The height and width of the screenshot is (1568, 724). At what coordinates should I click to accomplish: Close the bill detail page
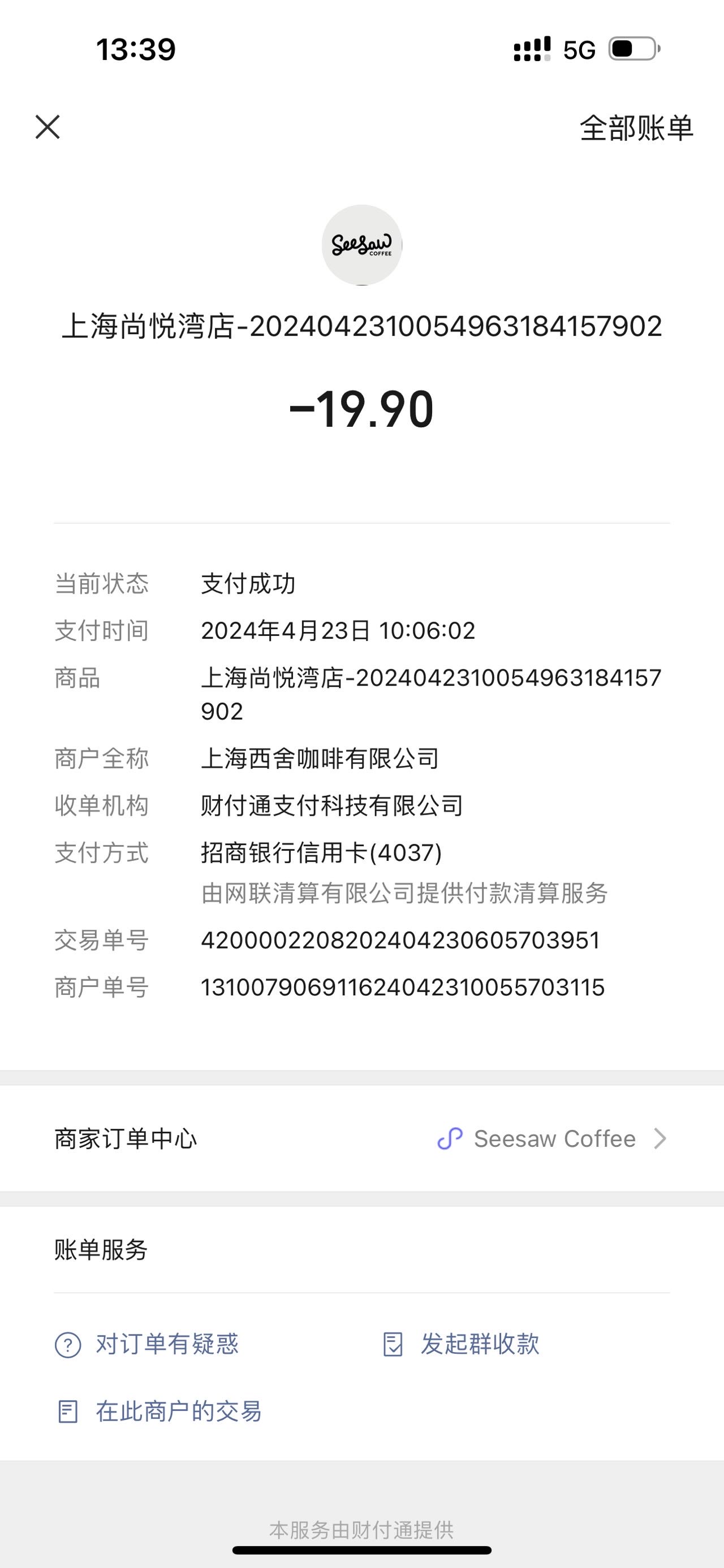coord(48,127)
